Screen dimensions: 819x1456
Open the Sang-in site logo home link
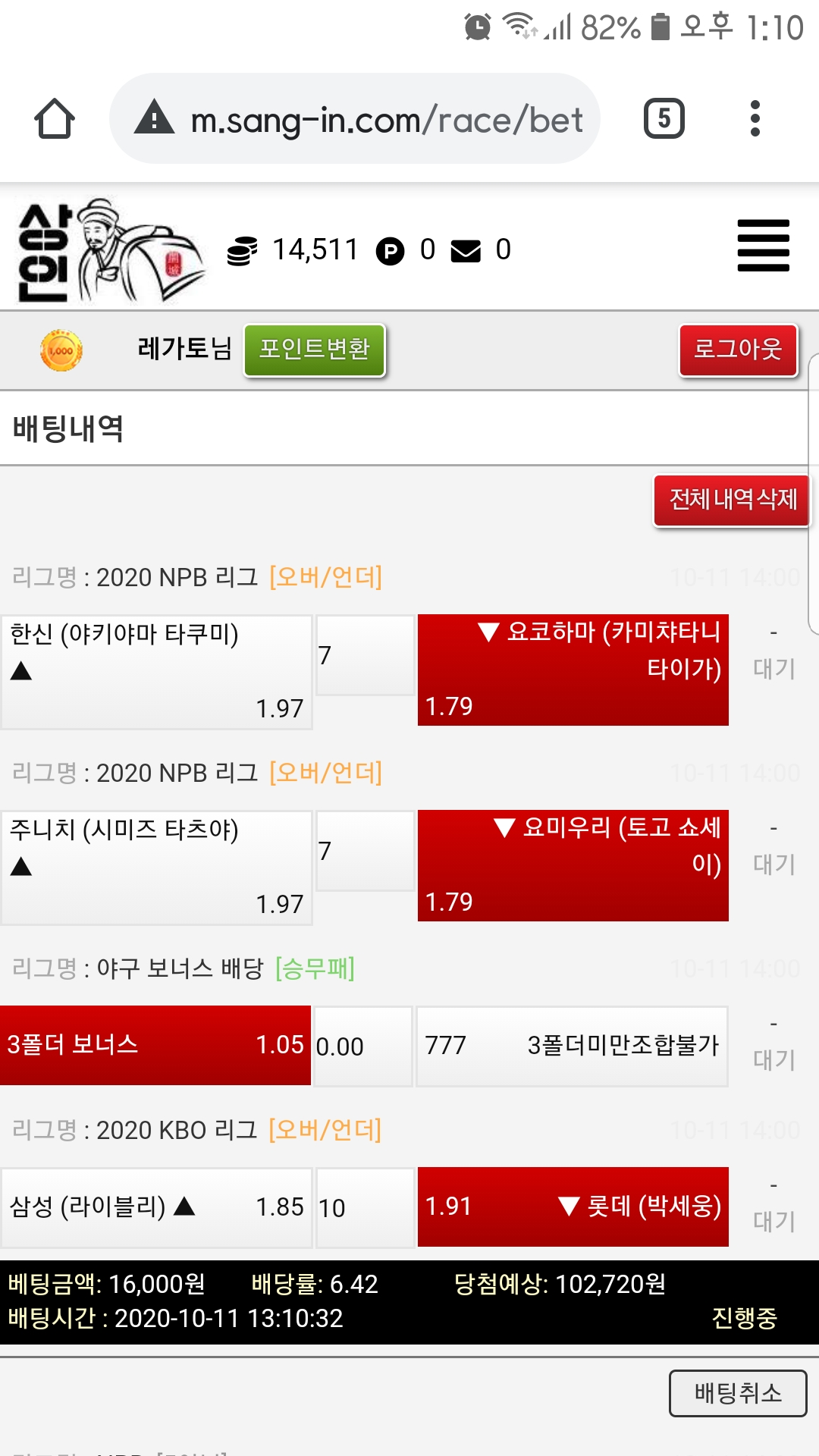110,250
